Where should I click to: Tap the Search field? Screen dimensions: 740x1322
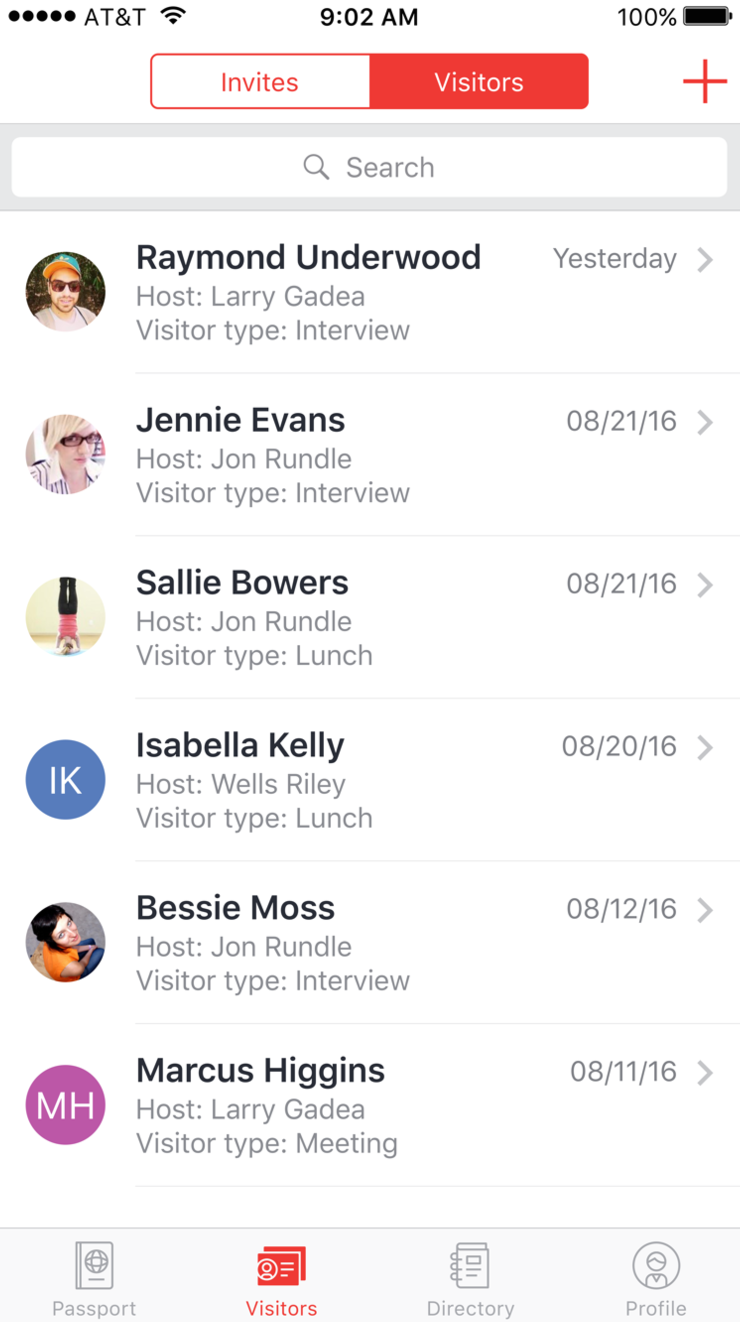(x=369, y=167)
